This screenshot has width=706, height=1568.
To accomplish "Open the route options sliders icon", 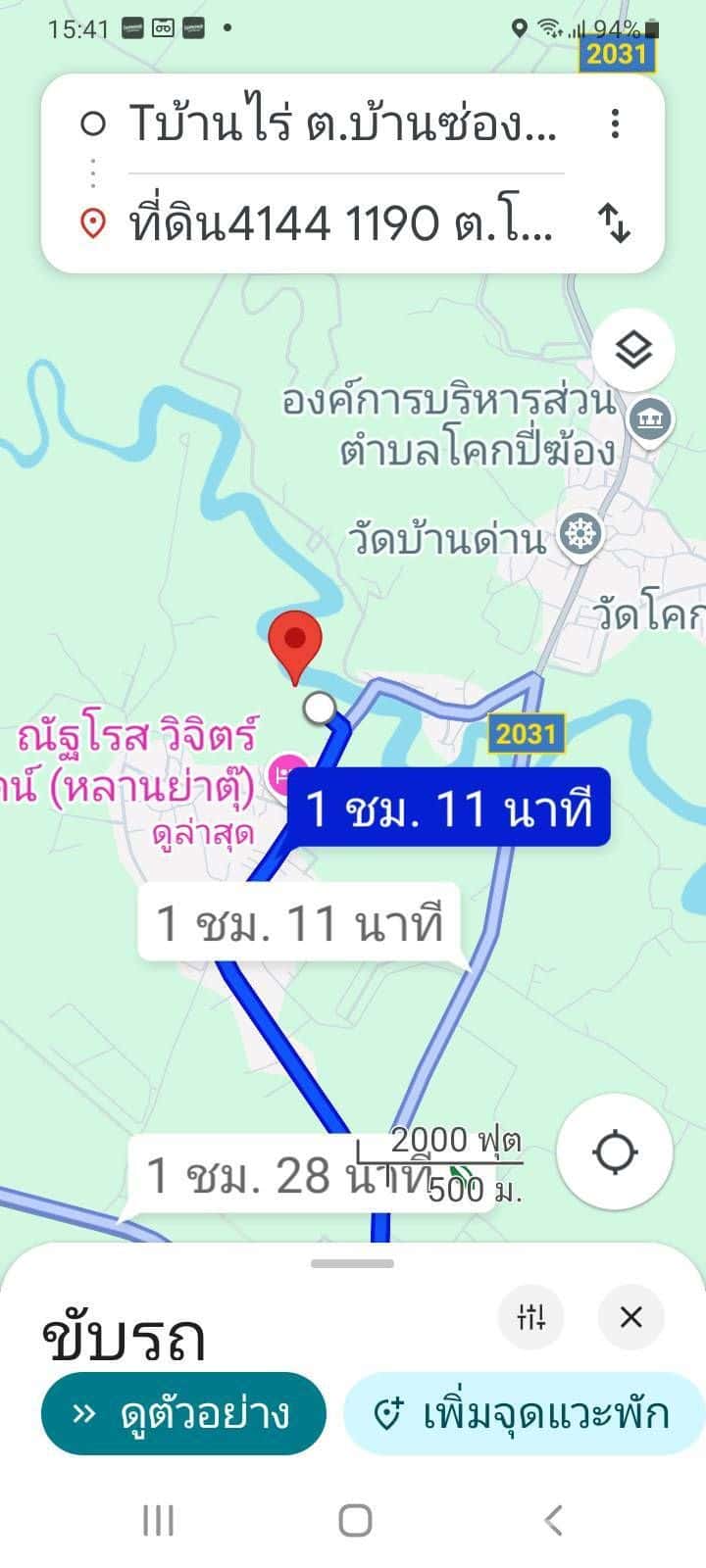I will tap(530, 1318).
